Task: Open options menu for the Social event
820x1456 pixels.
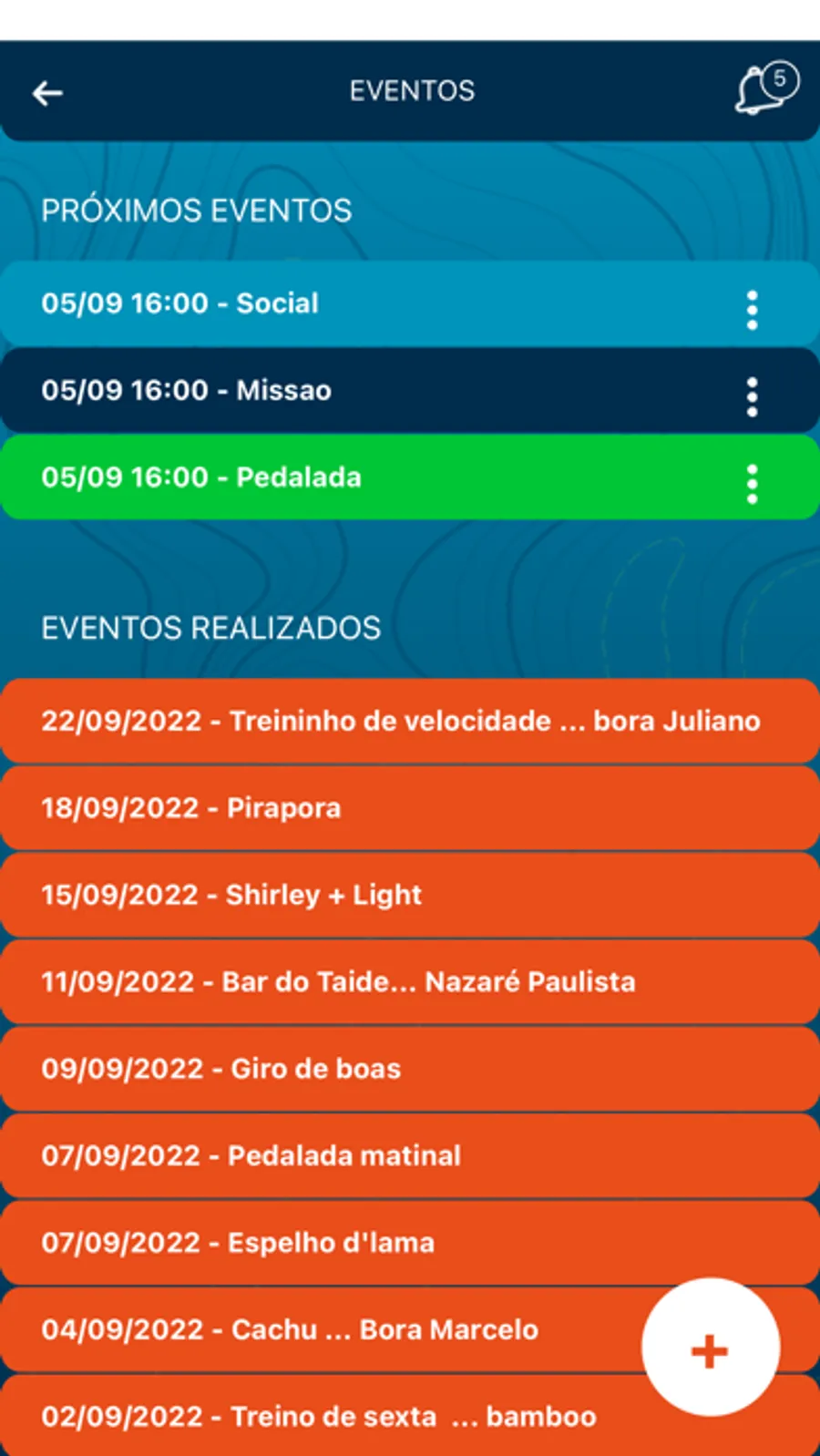Action: pyautogui.click(x=752, y=310)
